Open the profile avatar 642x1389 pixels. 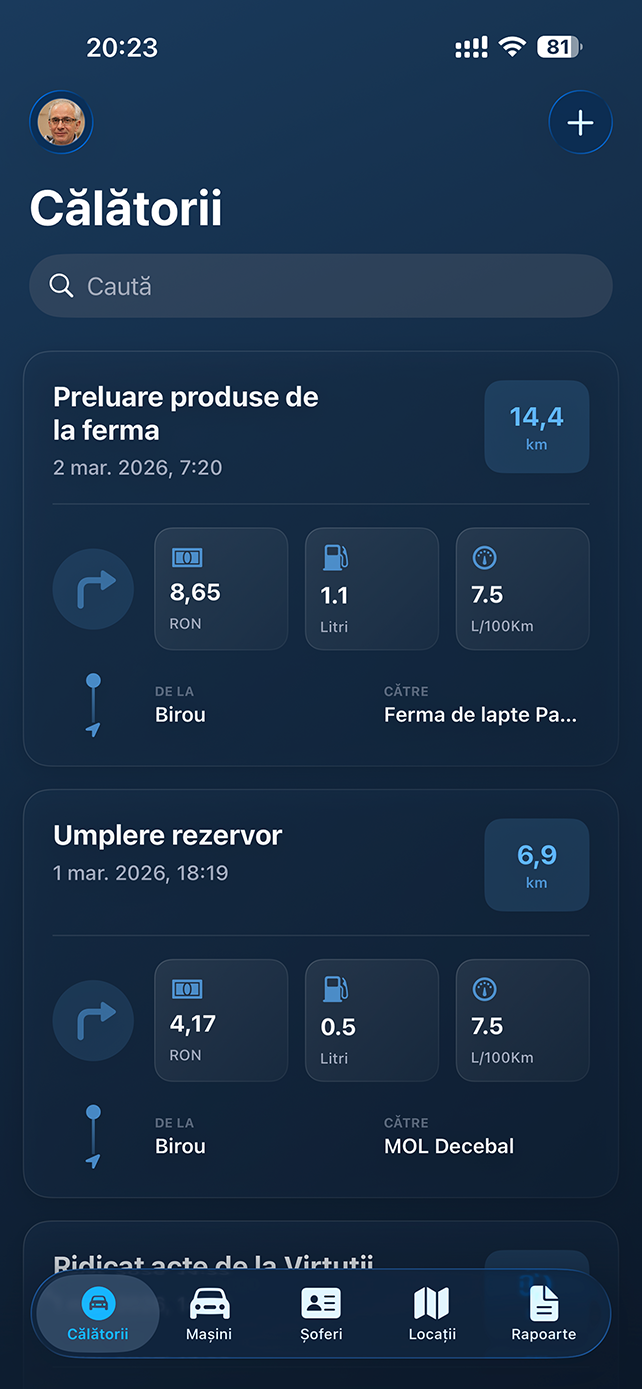coord(62,123)
